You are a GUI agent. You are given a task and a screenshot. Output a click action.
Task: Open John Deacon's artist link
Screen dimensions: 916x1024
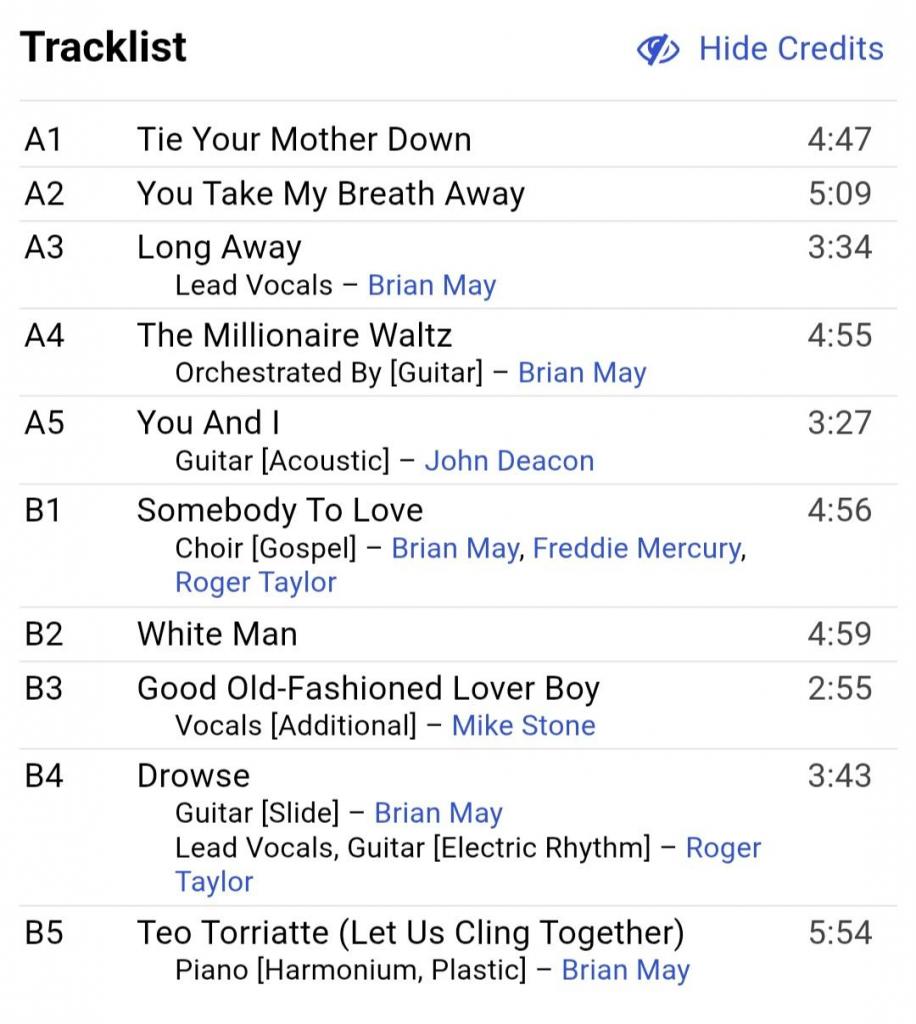coord(509,461)
